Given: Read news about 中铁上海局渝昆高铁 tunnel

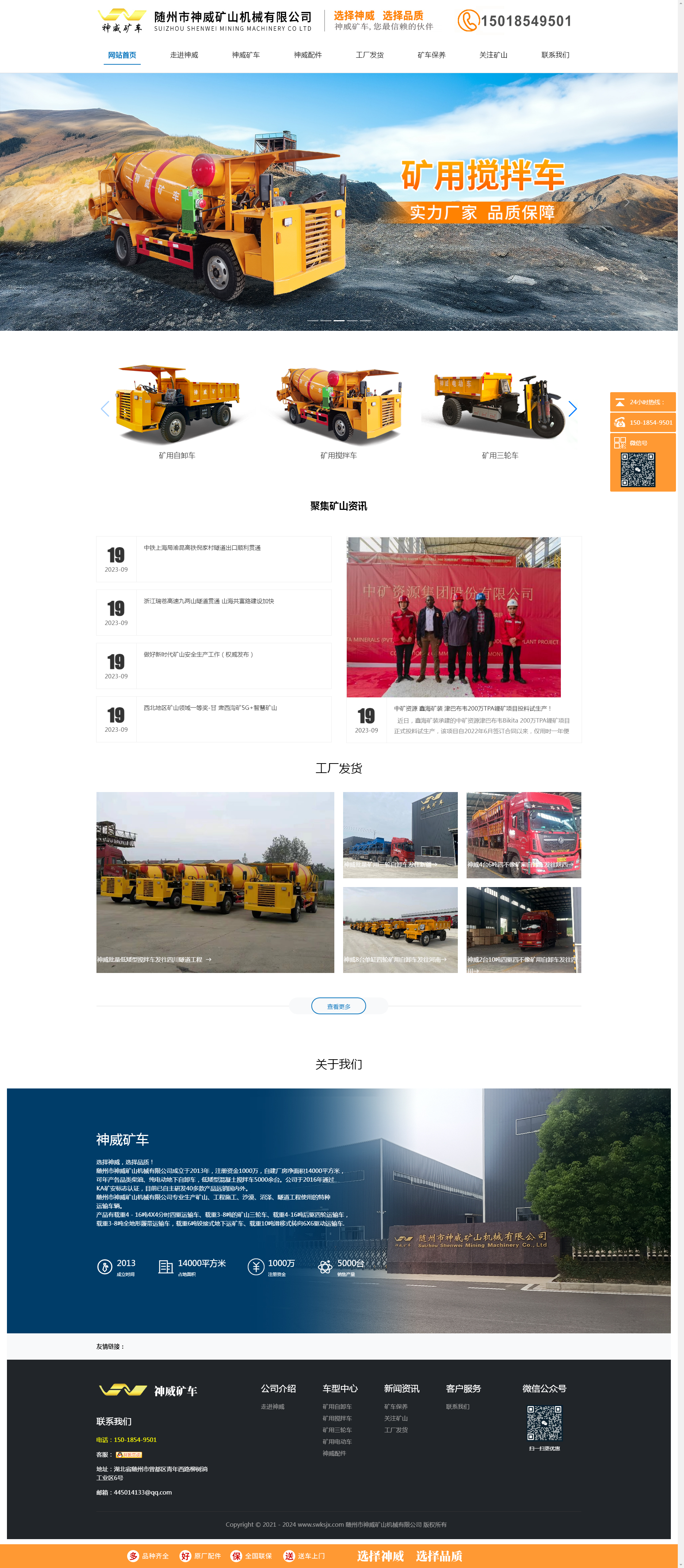Looking at the screenshot, I should (202, 548).
